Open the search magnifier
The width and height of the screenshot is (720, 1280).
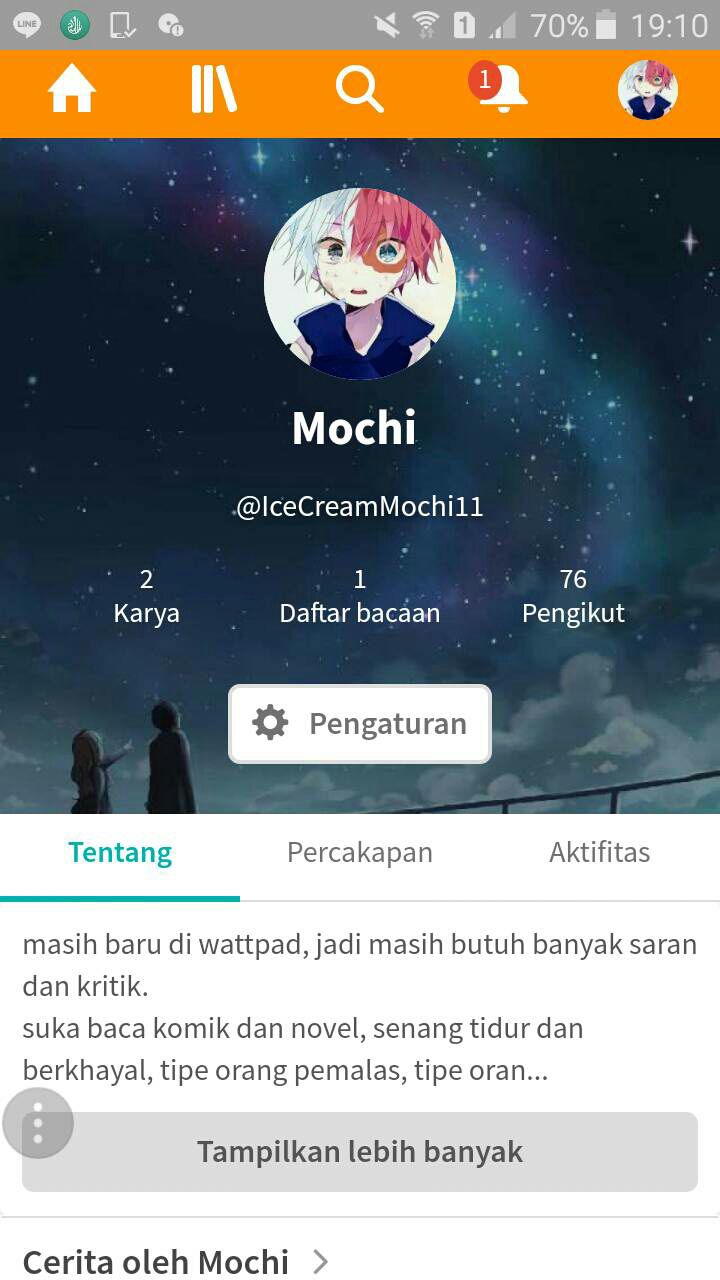(x=360, y=91)
